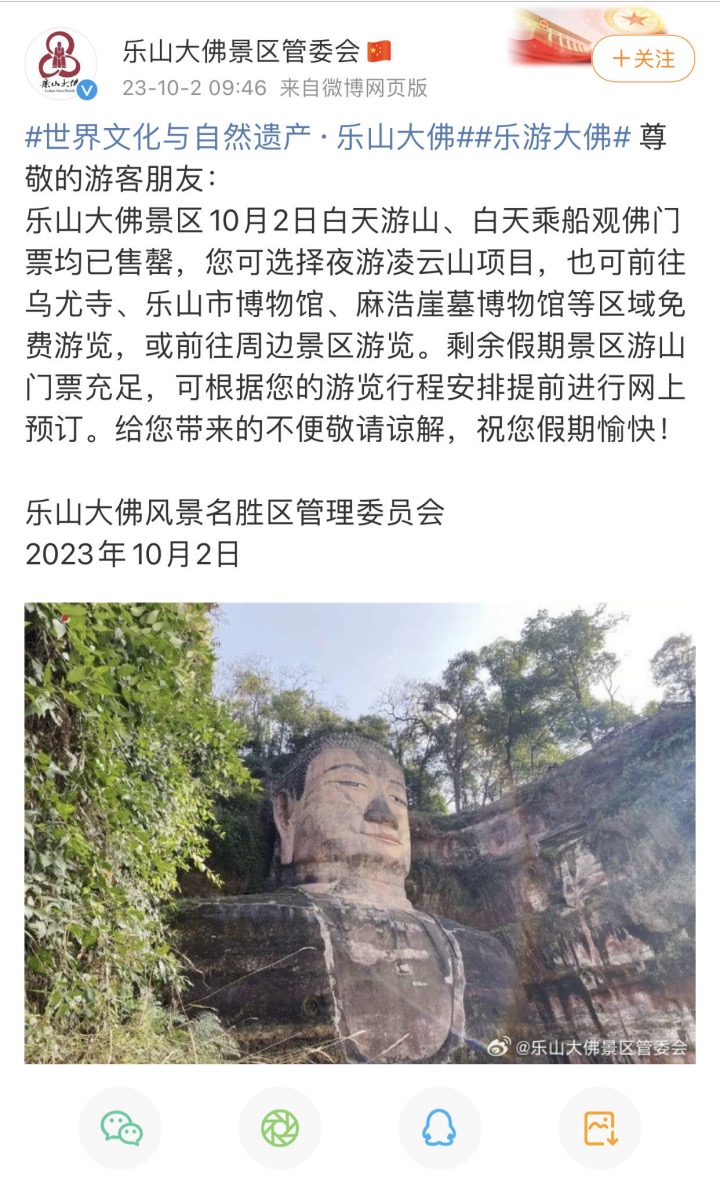Open the account name 乐山大佛景区管委会
Viewport: 720px width, 1187px height.
click(x=241, y=50)
